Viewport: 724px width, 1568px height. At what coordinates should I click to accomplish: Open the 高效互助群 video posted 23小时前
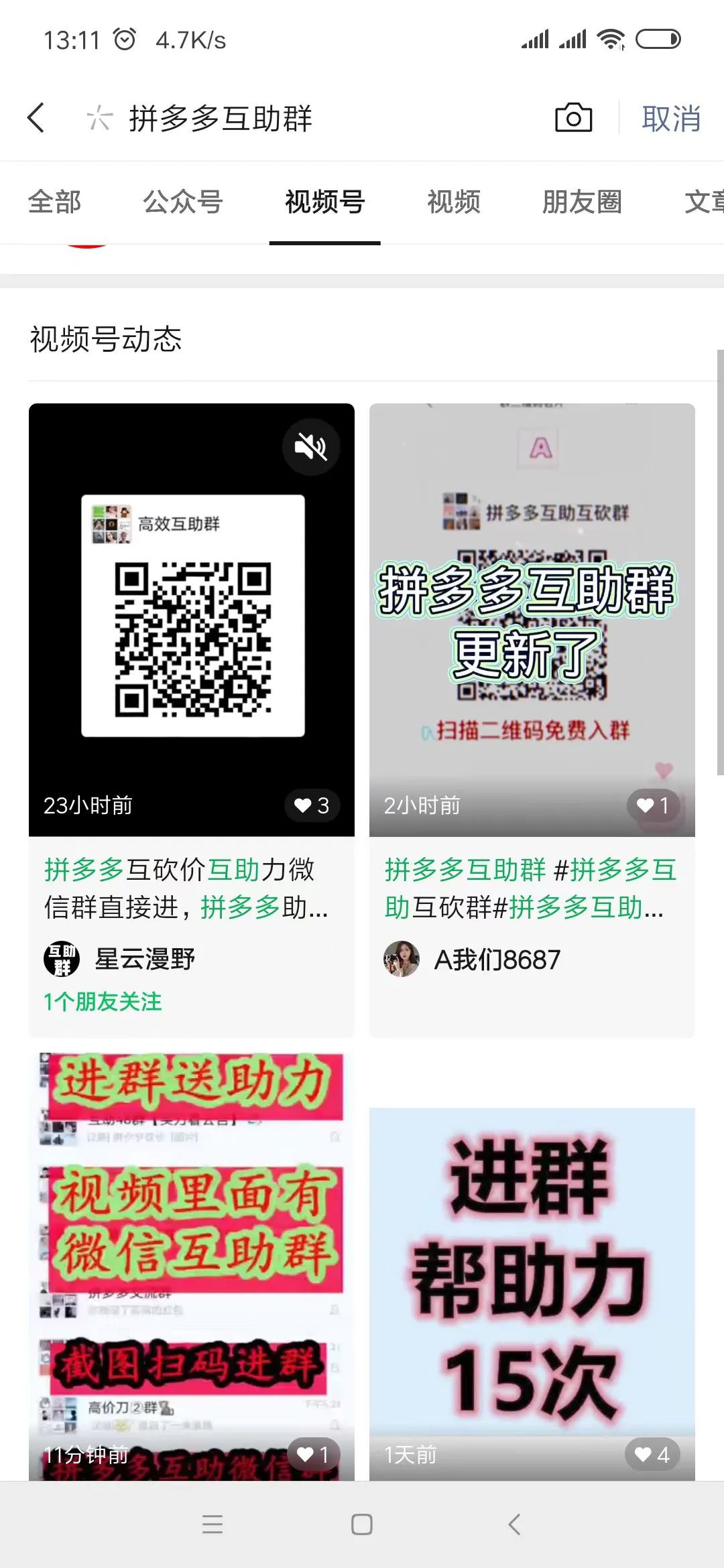tap(192, 620)
